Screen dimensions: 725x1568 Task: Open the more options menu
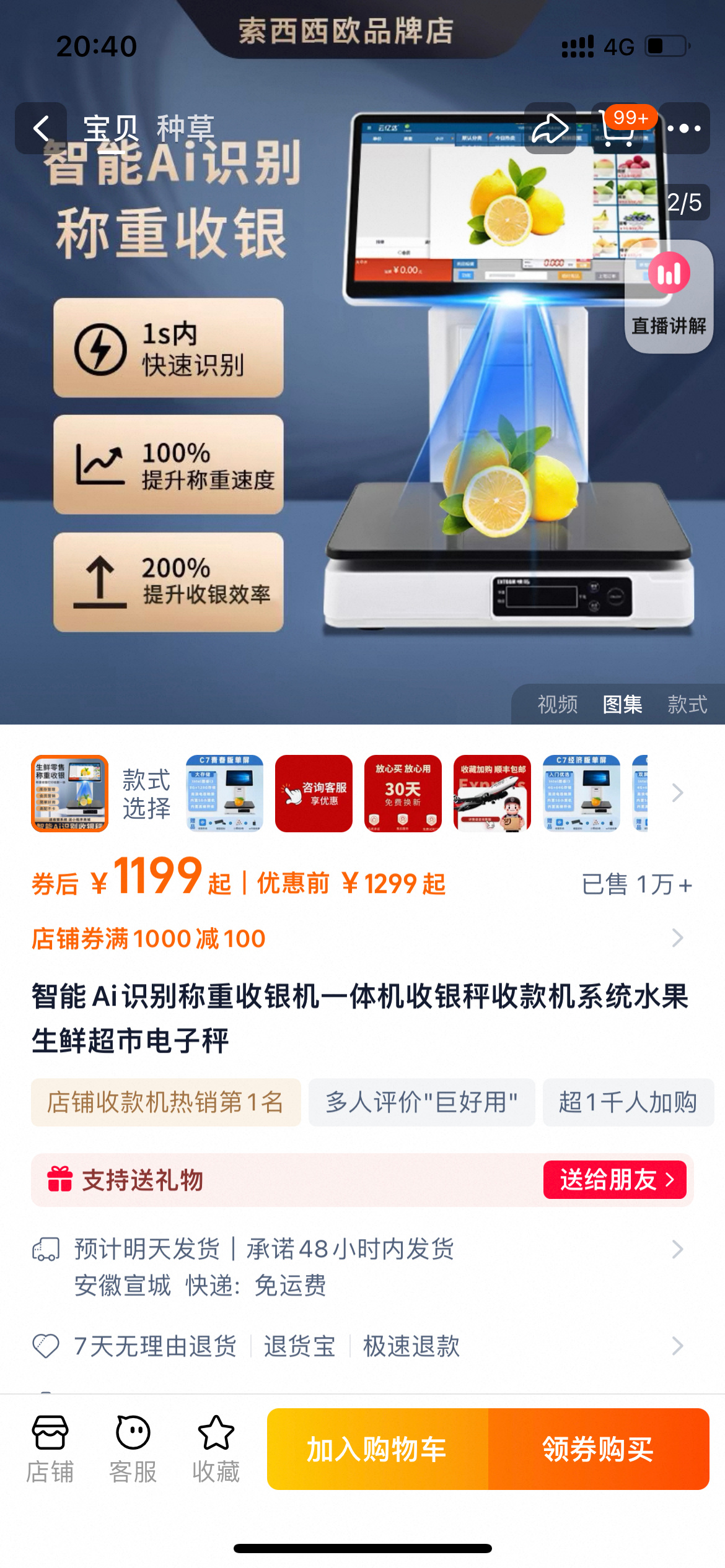pyautogui.click(x=684, y=129)
